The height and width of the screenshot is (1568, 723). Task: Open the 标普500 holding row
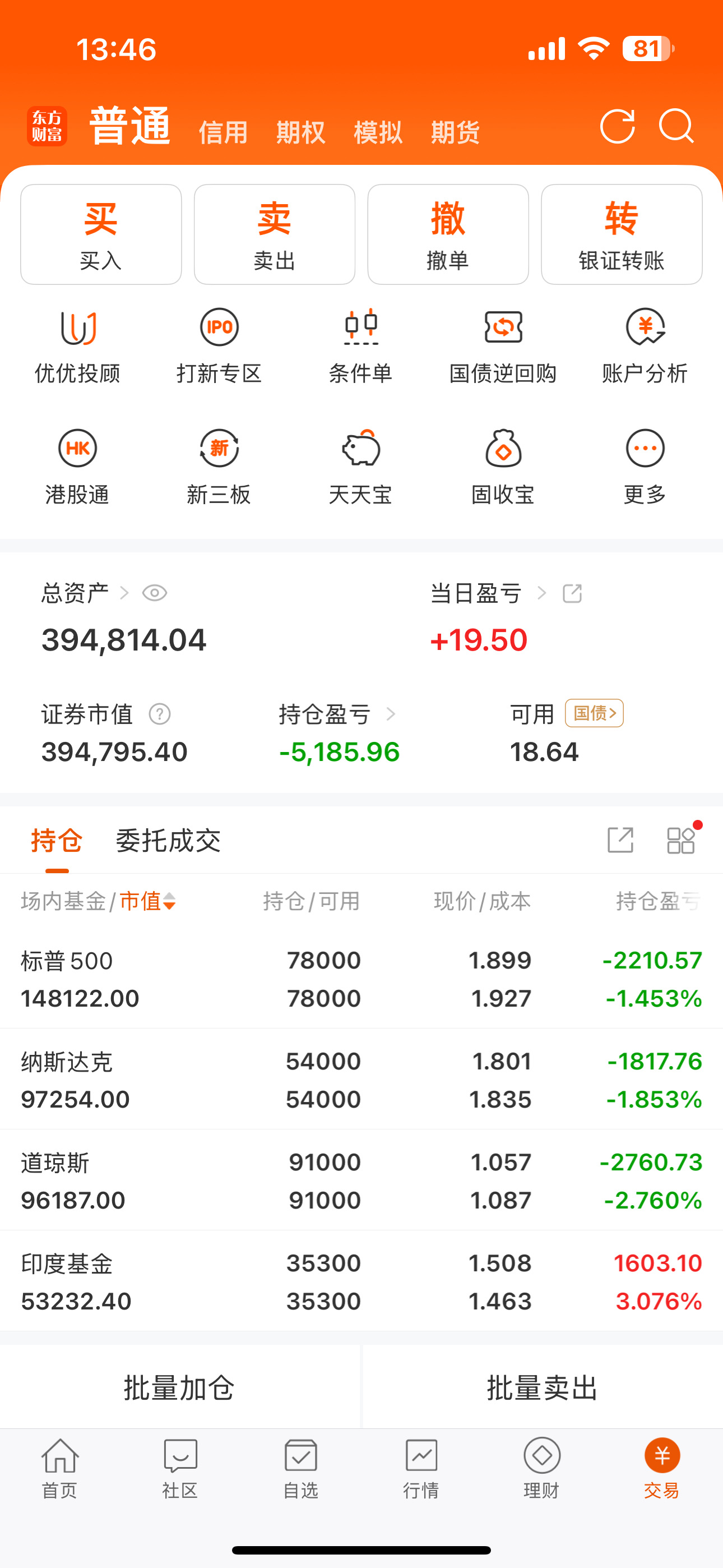[361, 978]
